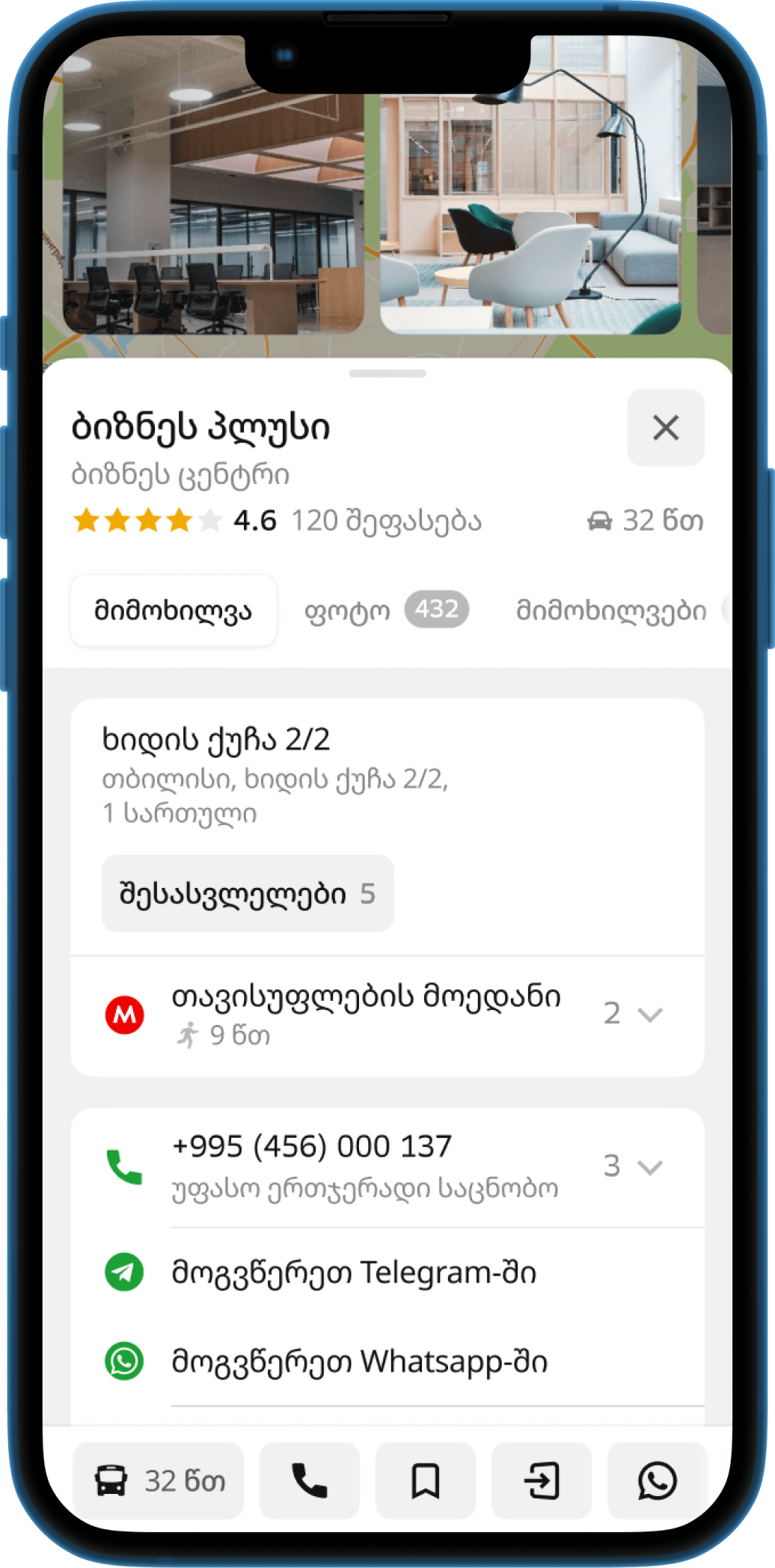Open მოგვწერეთ Telegram-ში

pyautogui.click(x=353, y=1273)
